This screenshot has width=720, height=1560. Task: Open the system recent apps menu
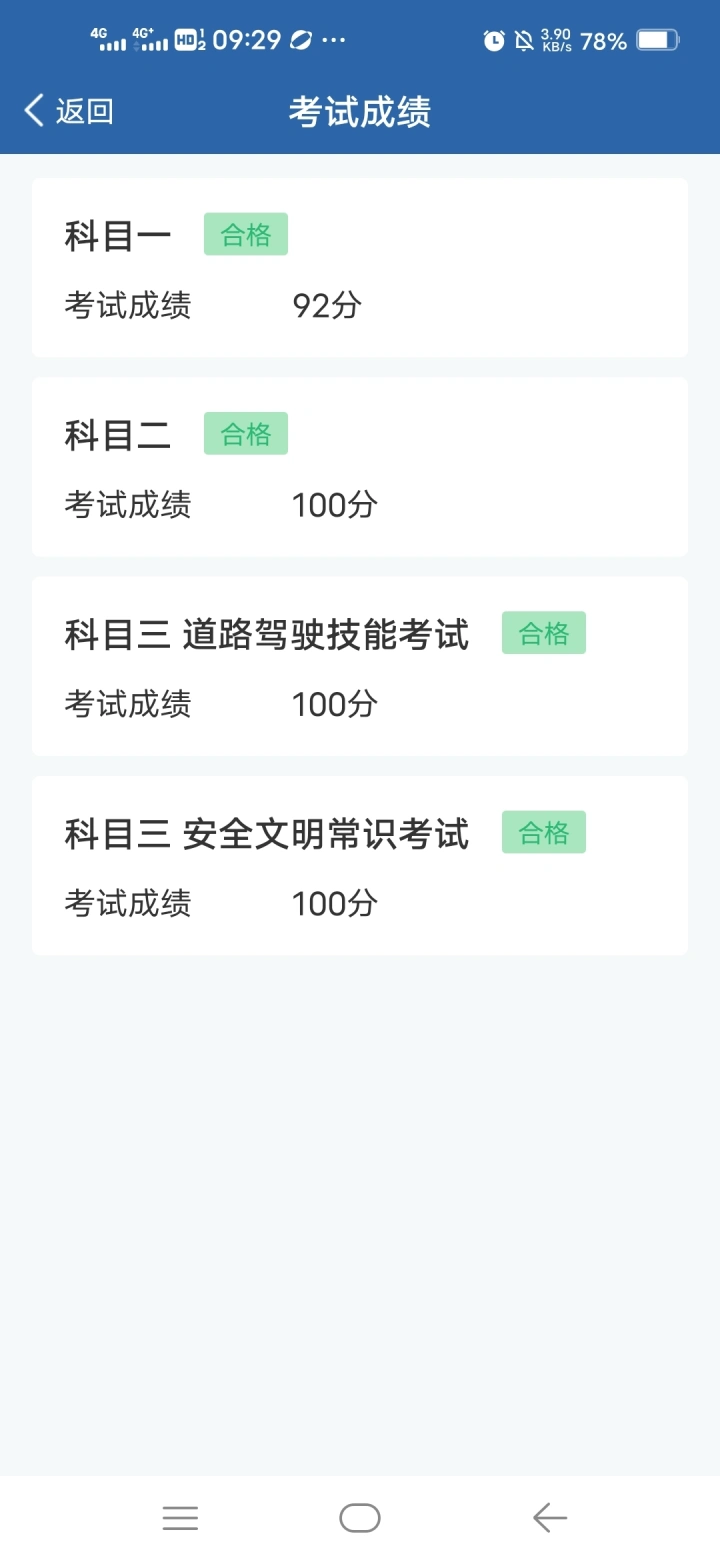point(180,1518)
